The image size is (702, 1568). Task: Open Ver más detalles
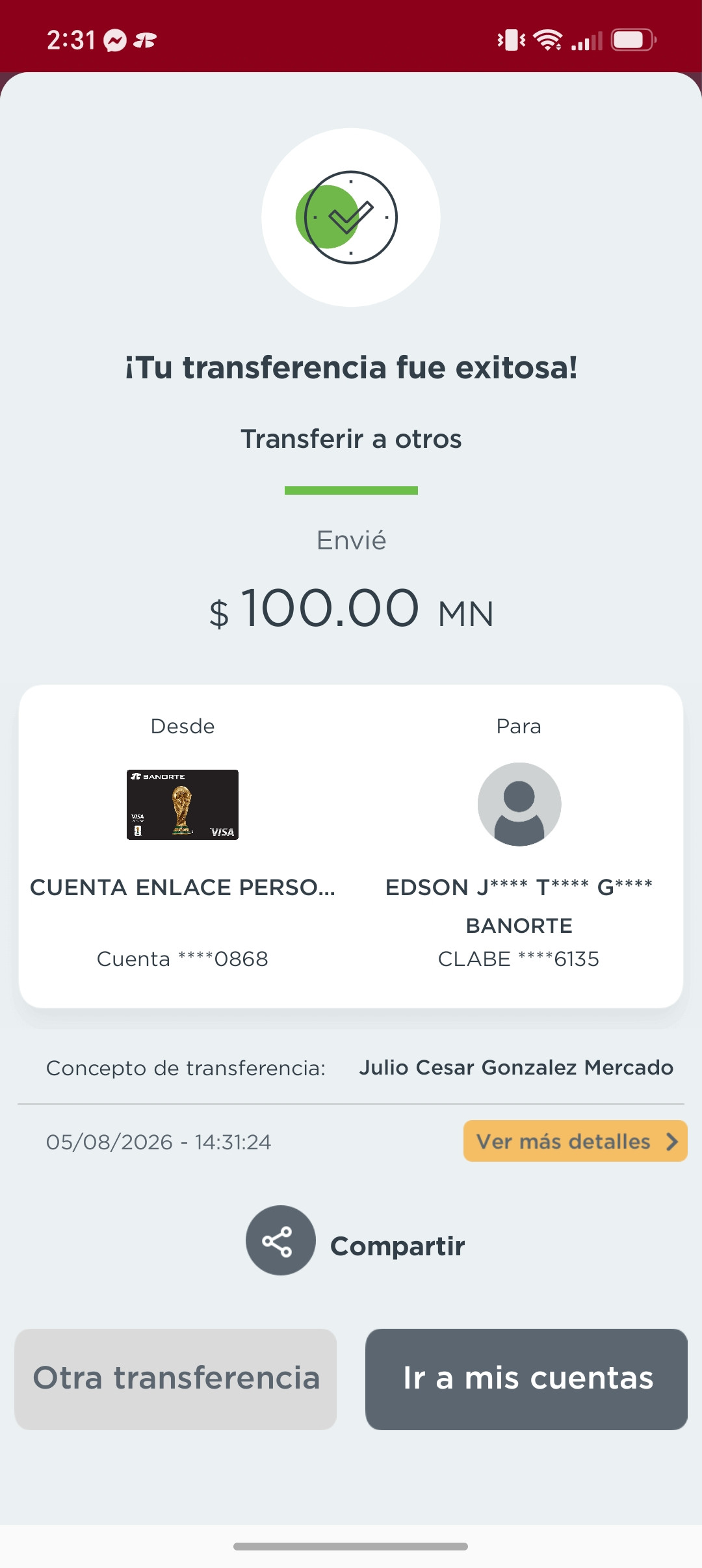pyautogui.click(x=575, y=1141)
